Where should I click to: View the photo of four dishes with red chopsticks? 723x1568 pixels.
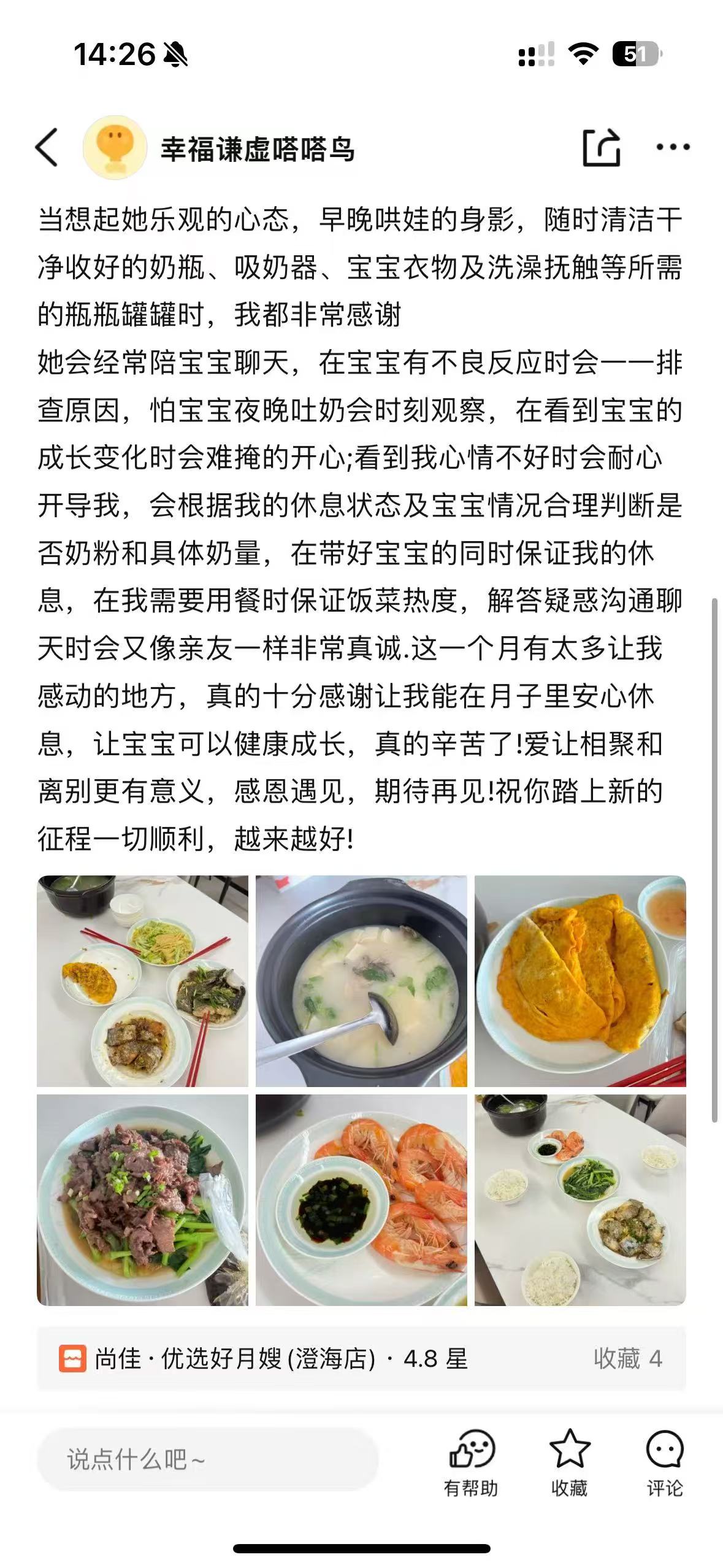click(x=143, y=981)
